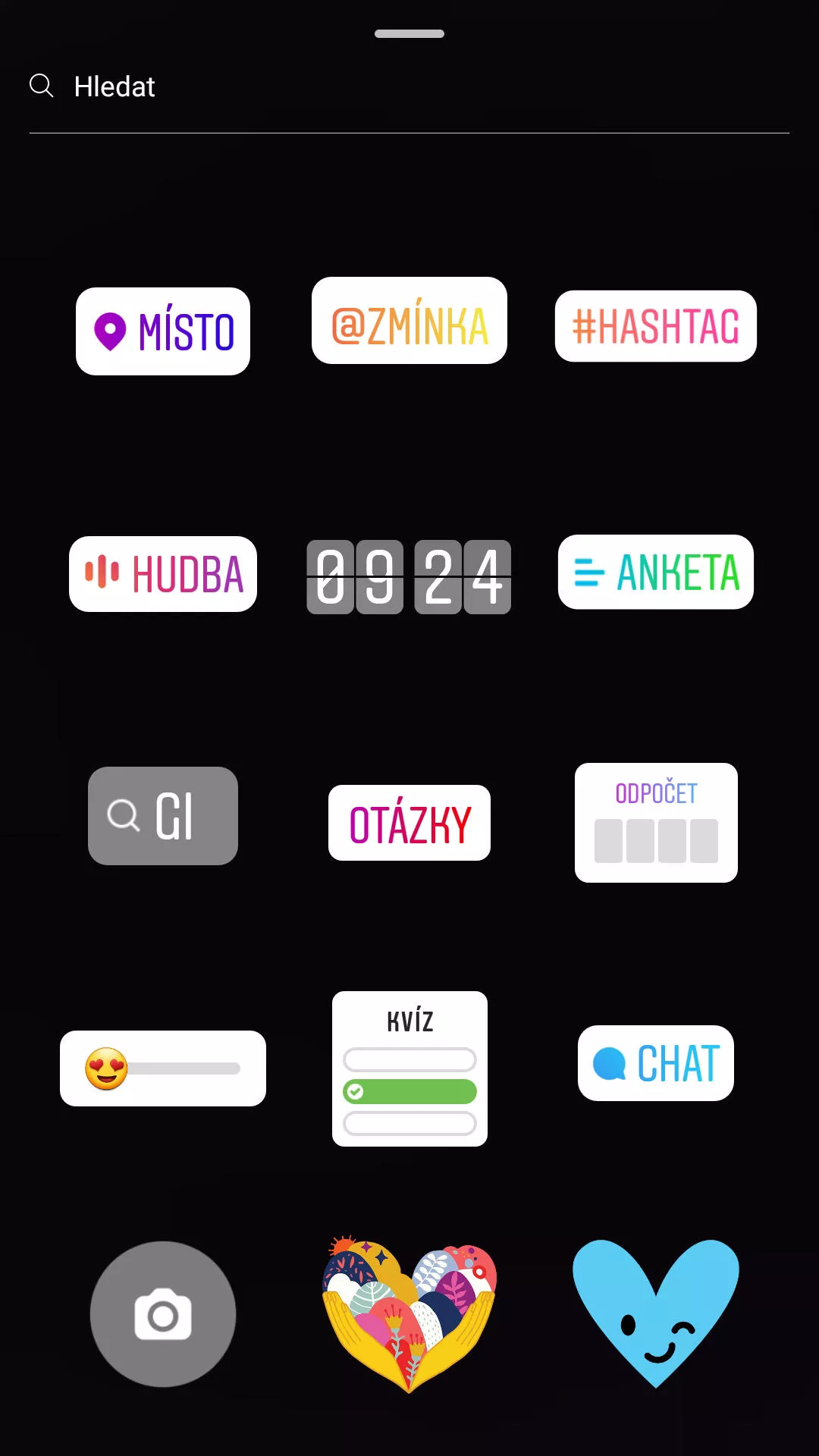This screenshot has width=819, height=1456.
Task: Insert the heart-eyes emoji slider sticker
Action: click(163, 1068)
